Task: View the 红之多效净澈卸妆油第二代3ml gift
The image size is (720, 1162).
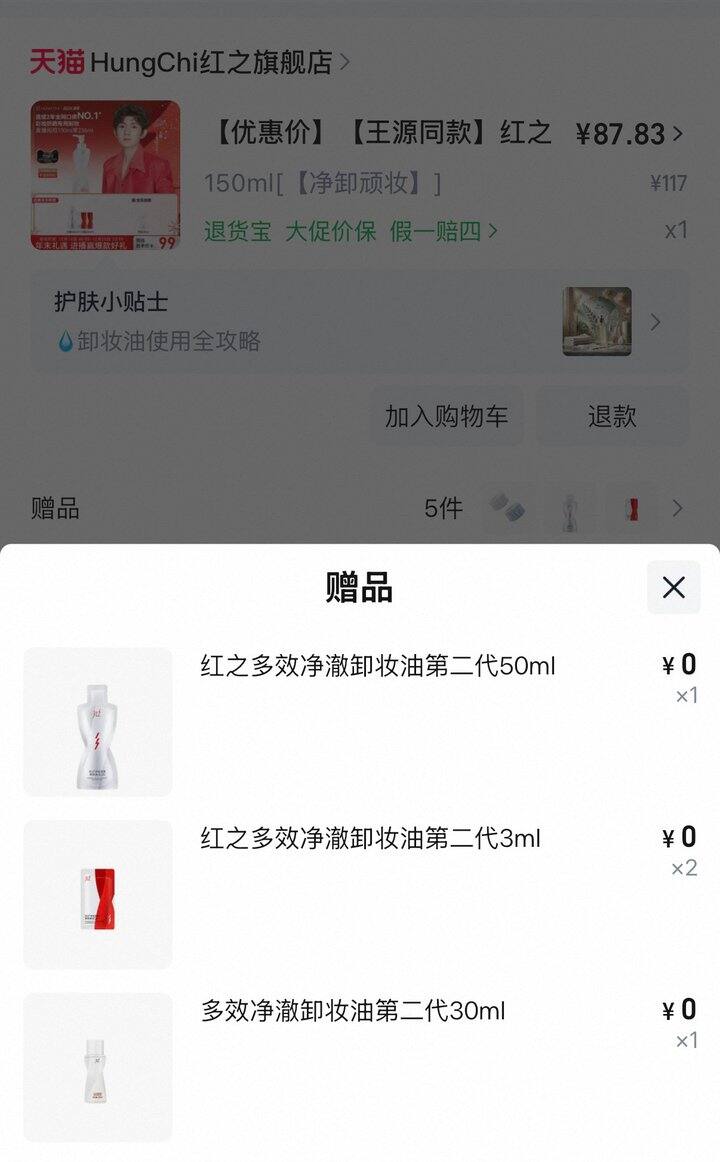Action: (x=370, y=839)
